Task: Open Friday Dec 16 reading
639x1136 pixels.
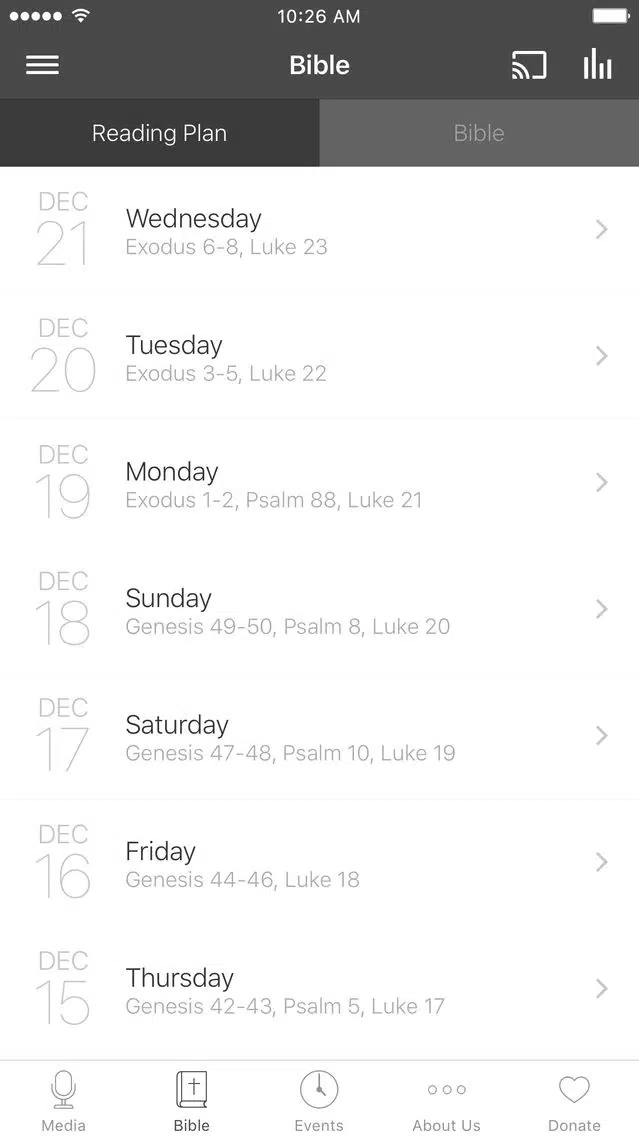Action: point(320,862)
